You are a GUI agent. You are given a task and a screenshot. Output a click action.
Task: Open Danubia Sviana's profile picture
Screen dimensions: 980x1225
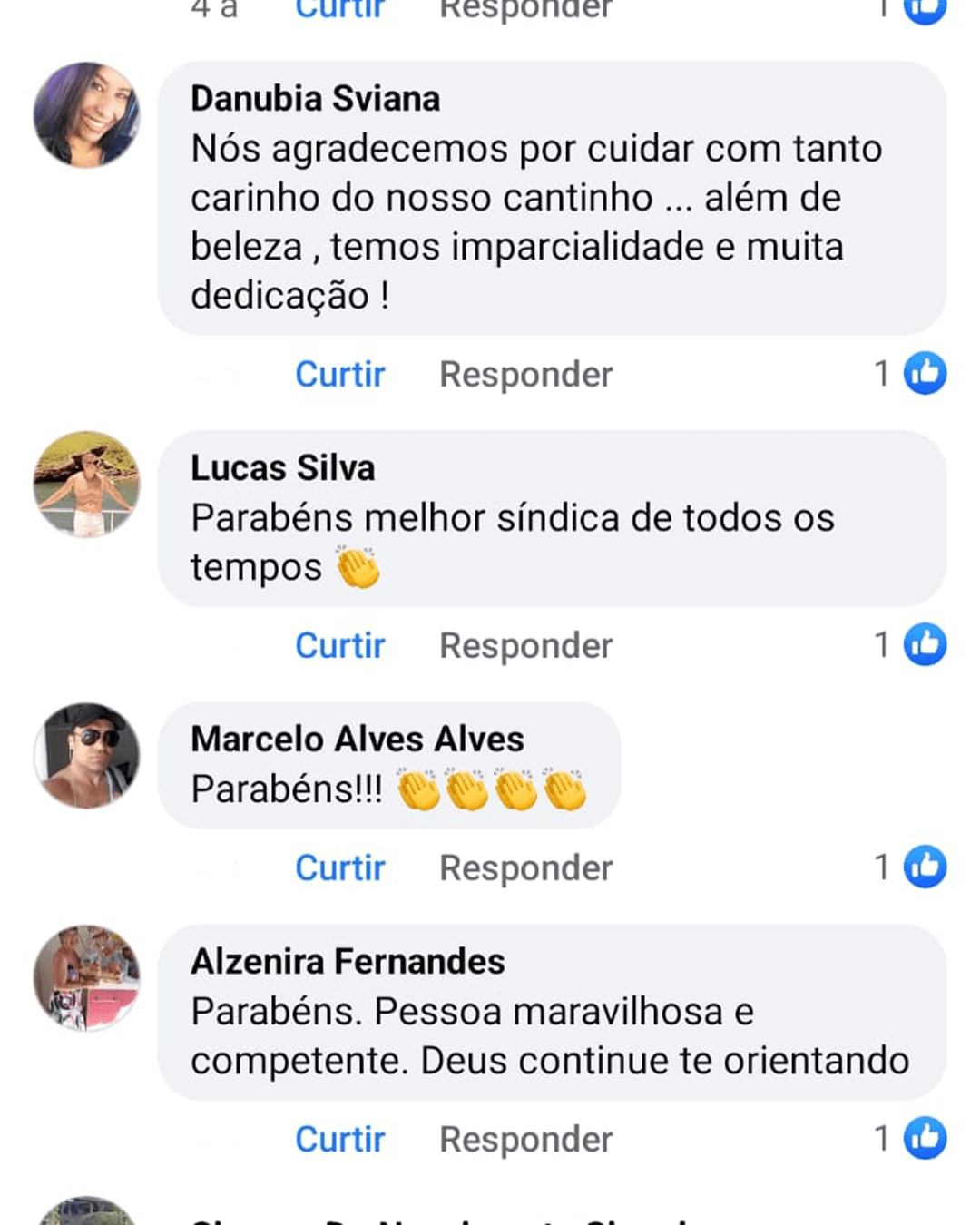[87, 114]
